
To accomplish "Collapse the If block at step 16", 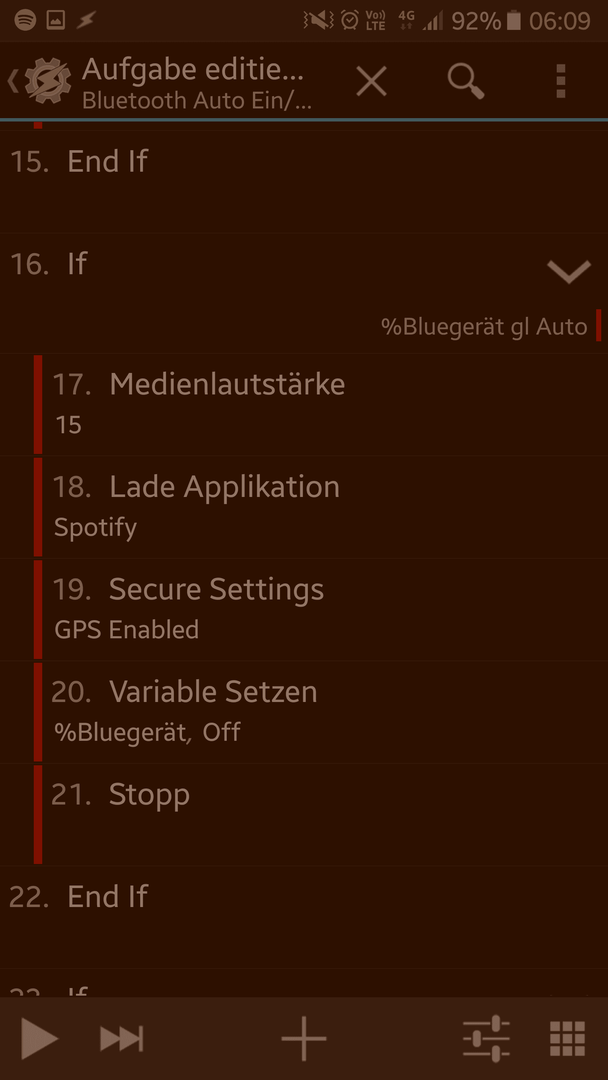I will point(569,271).
